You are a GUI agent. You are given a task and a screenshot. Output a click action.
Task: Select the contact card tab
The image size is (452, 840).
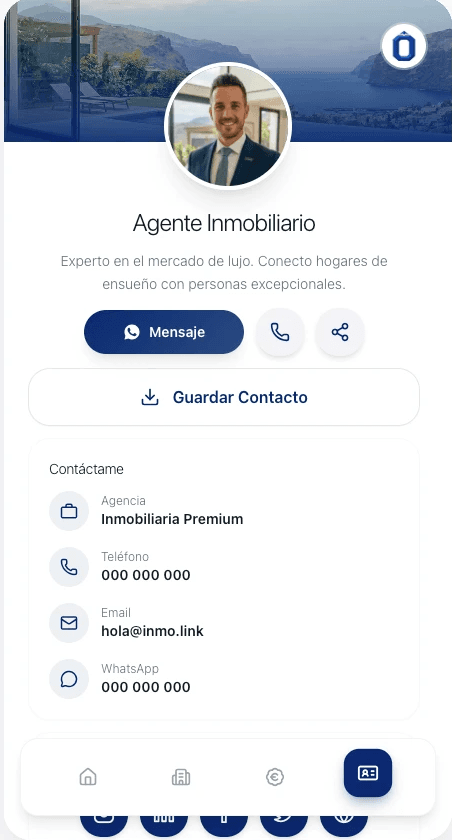click(x=368, y=773)
